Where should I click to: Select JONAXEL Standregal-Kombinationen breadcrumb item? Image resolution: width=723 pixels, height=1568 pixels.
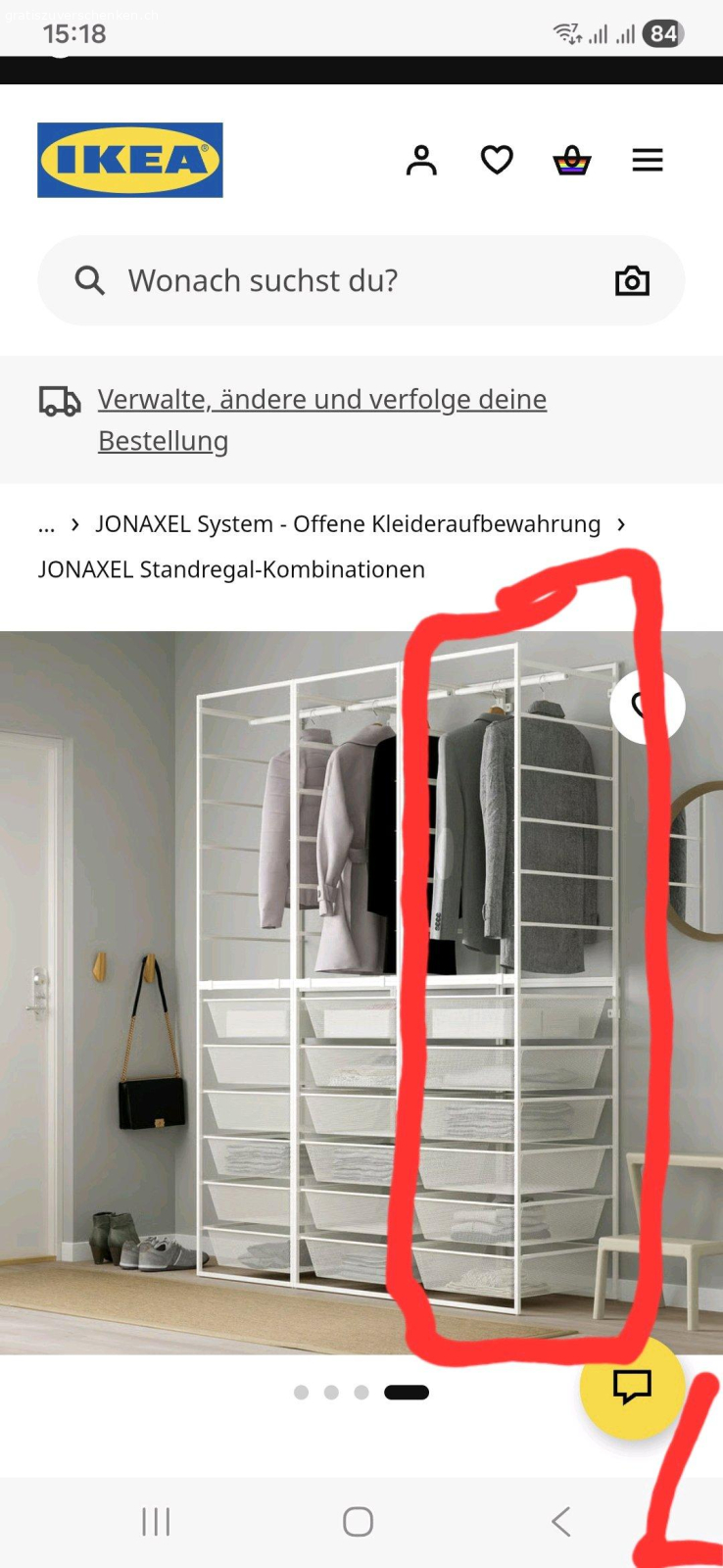coord(230,569)
